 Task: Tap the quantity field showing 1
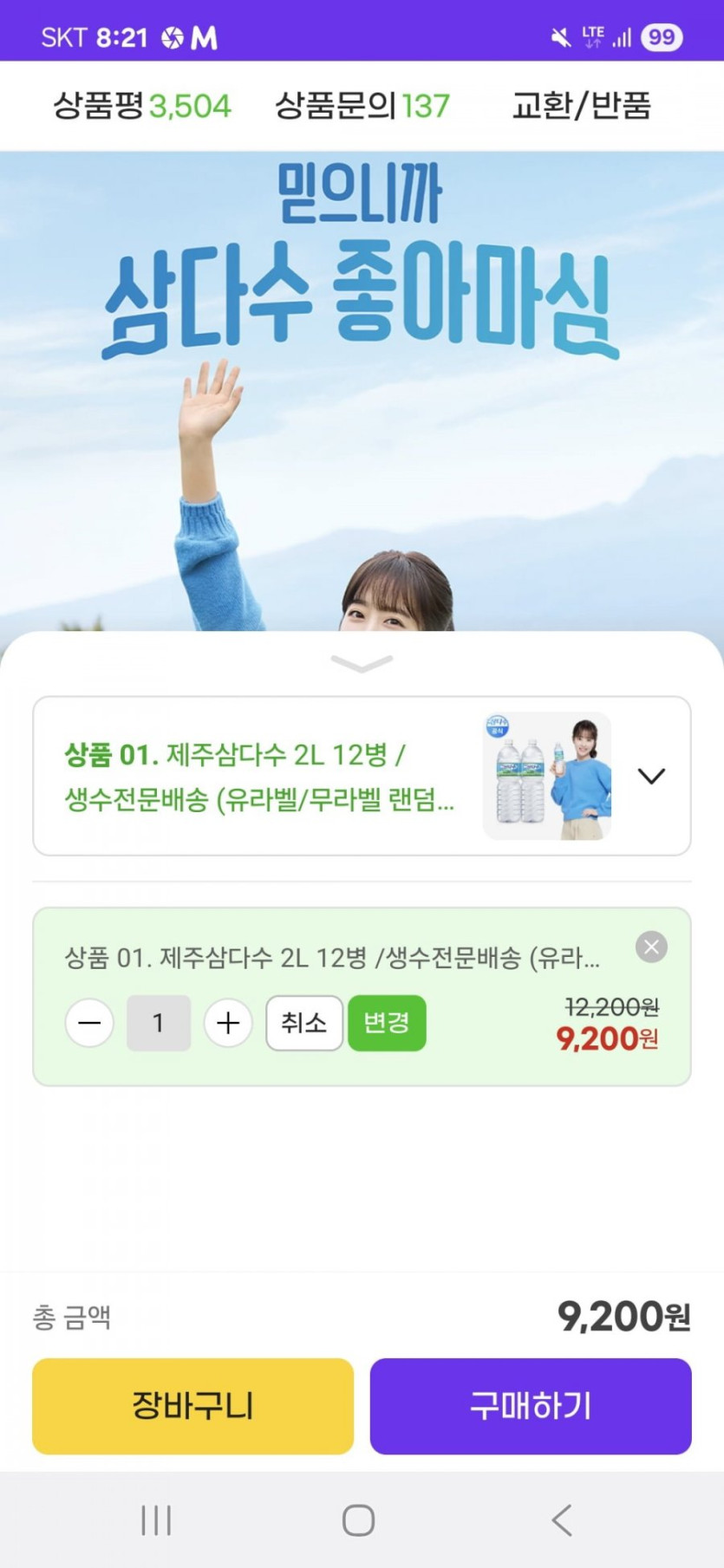tap(159, 1023)
